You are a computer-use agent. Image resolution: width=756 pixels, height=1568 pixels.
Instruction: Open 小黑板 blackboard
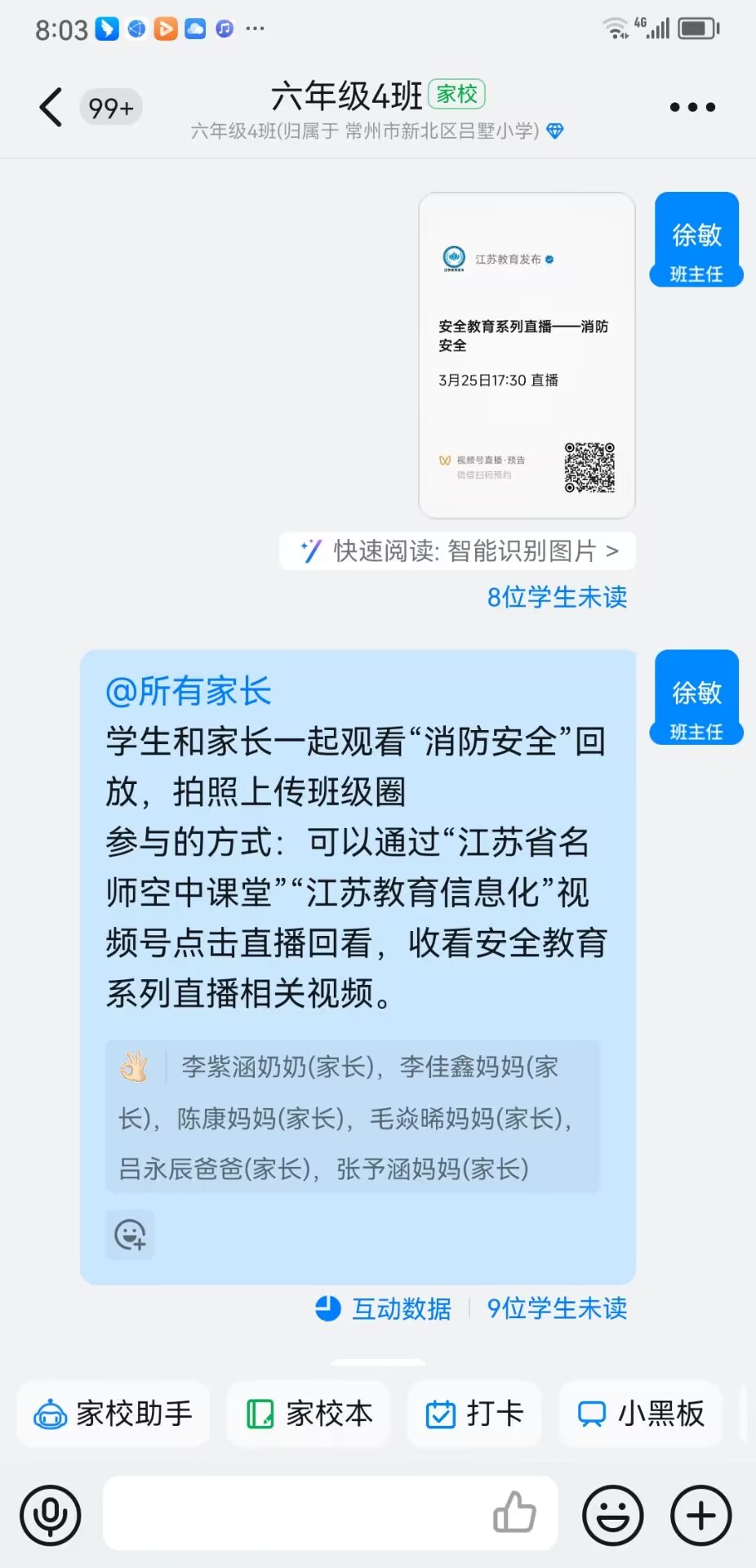click(641, 1414)
